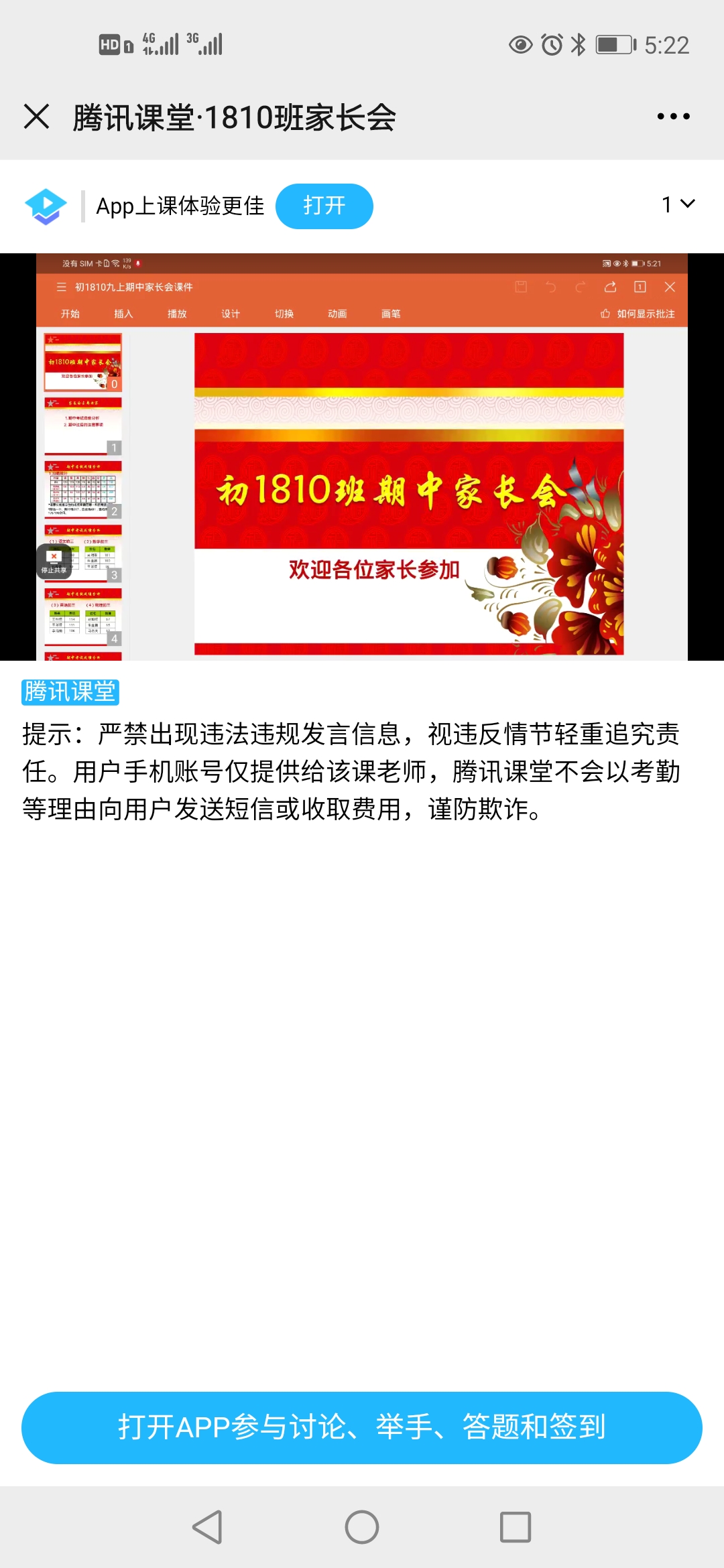This screenshot has width=724, height=1568.
Task: Expand the dropdown showing 1
Action: [678, 204]
